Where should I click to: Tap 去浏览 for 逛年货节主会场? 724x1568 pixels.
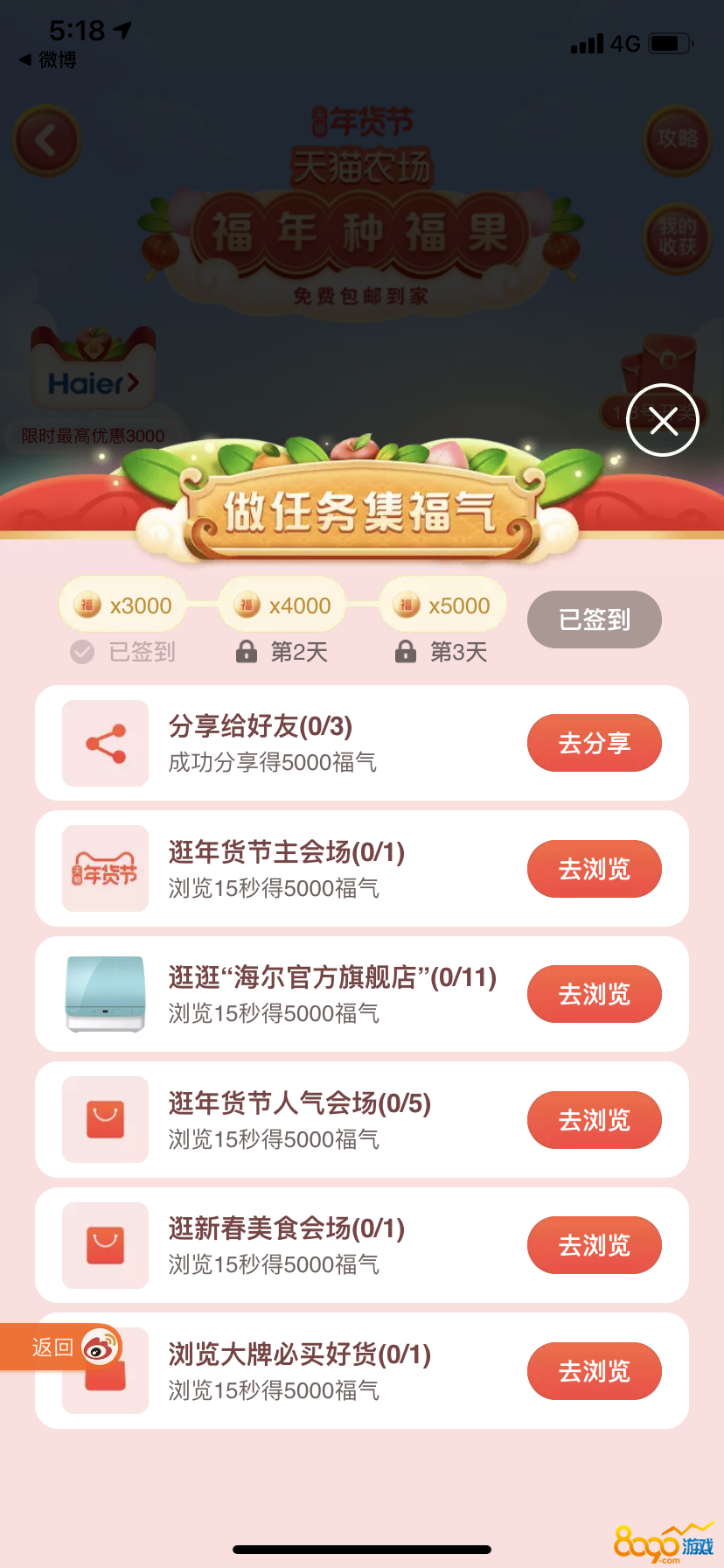tap(594, 869)
